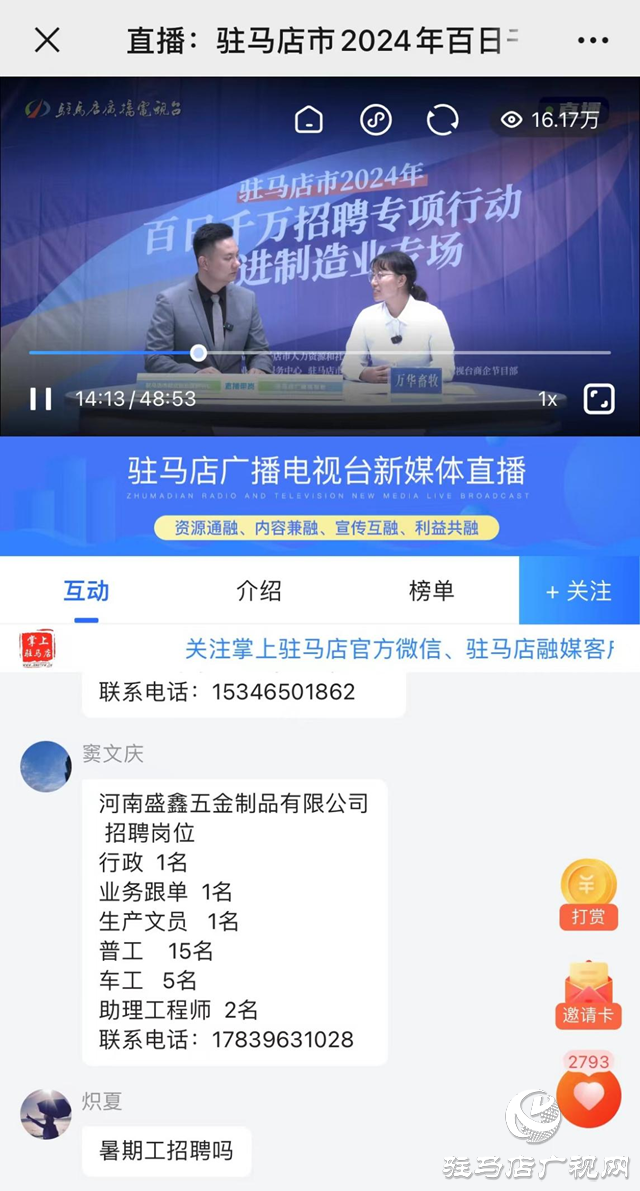The image size is (640, 1191).
Task: Tap the refresh icon on the video
Action: click(442, 120)
